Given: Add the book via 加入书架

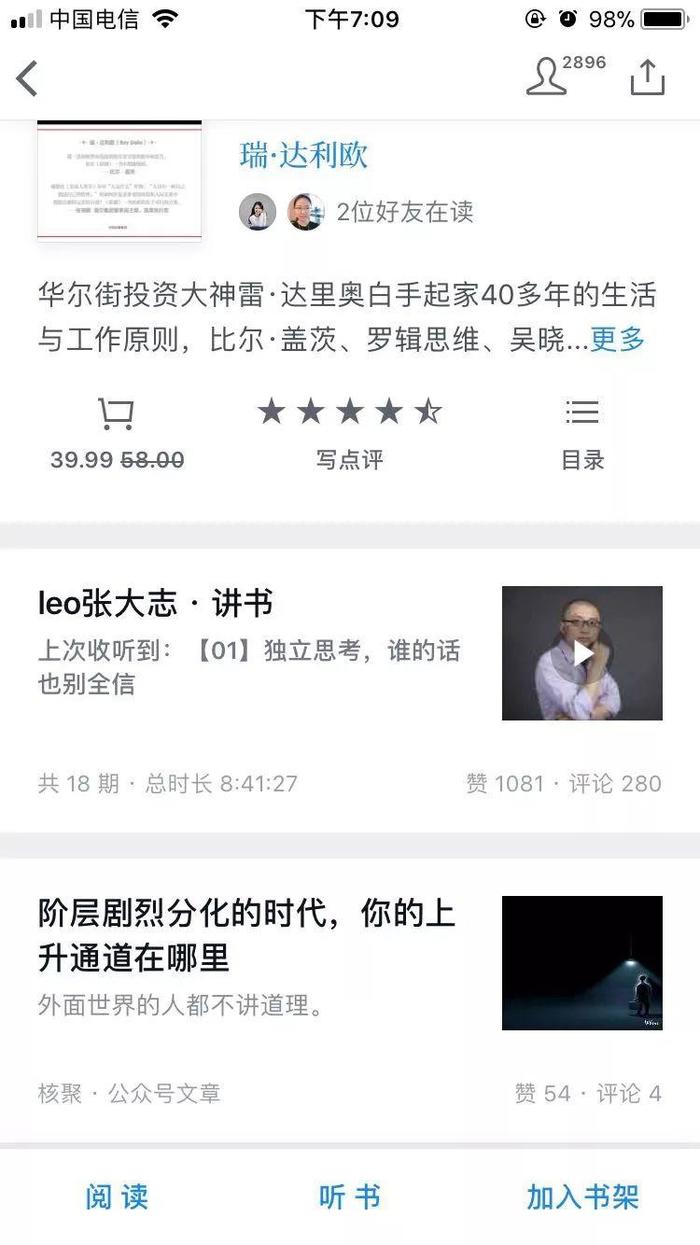Looking at the screenshot, I should click(582, 1197).
